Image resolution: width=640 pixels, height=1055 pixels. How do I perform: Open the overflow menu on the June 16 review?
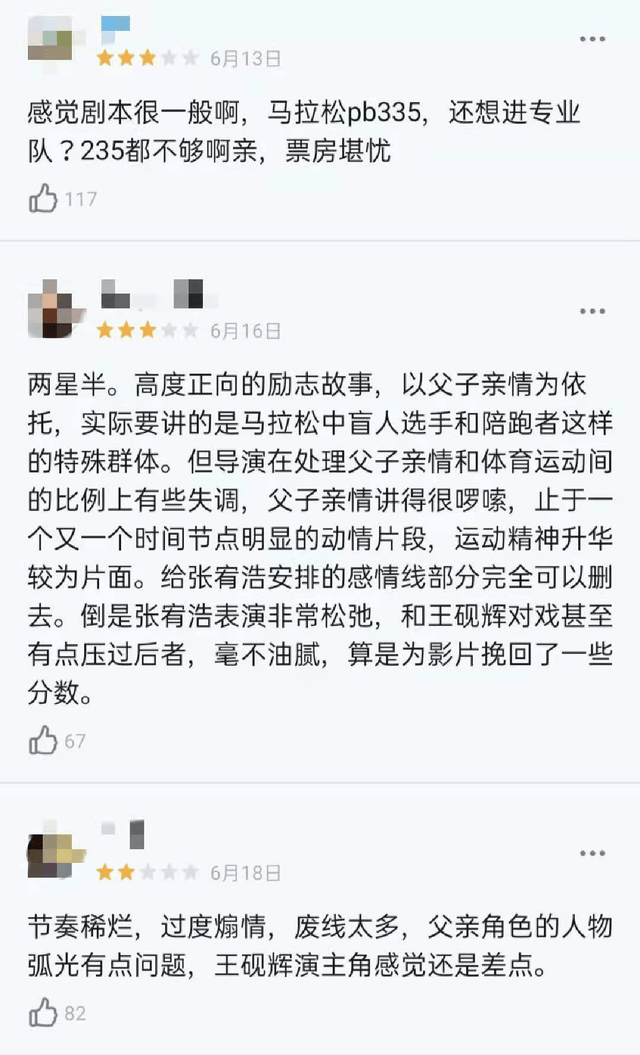pyautogui.click(x=592, y=311)
